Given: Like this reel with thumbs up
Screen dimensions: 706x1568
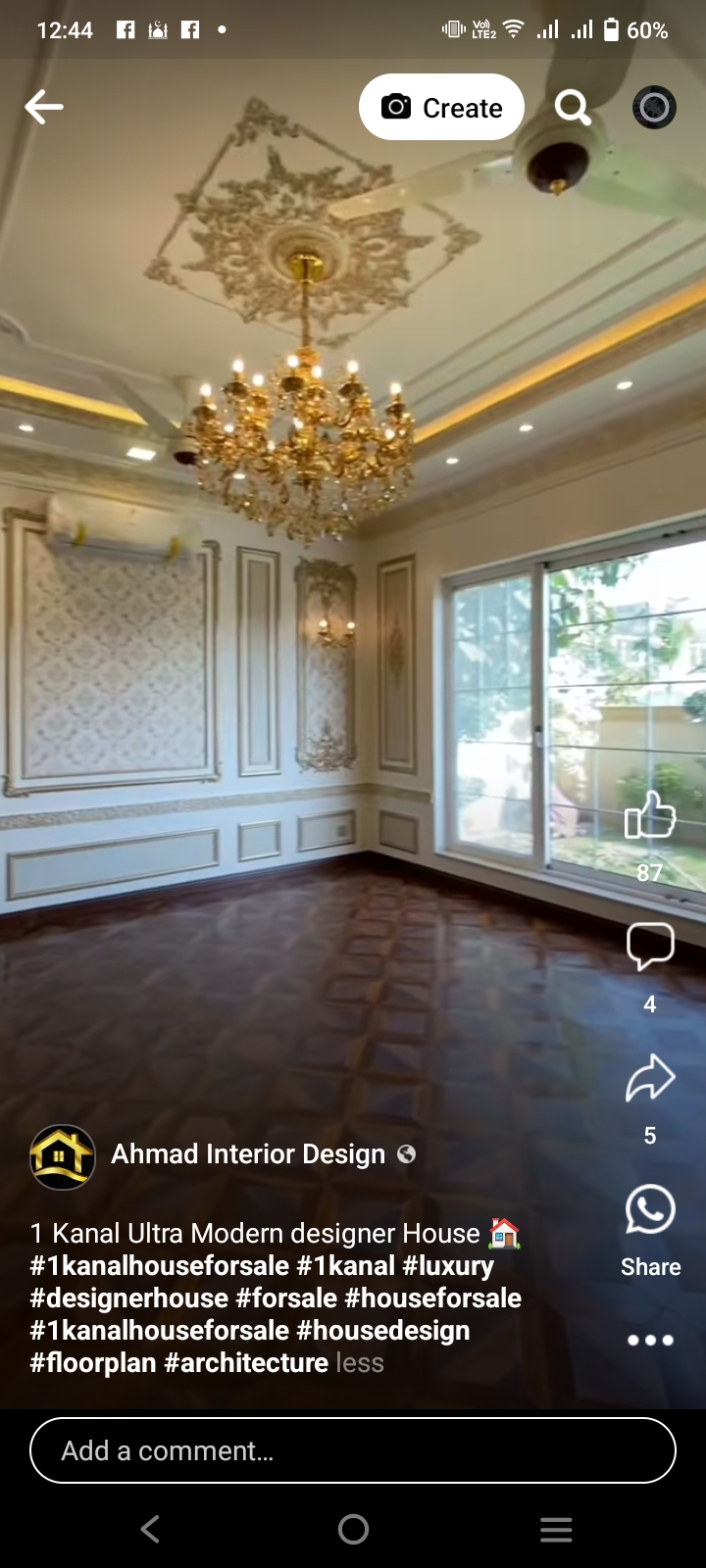Looking at the screenshot, I should (650, 815).
